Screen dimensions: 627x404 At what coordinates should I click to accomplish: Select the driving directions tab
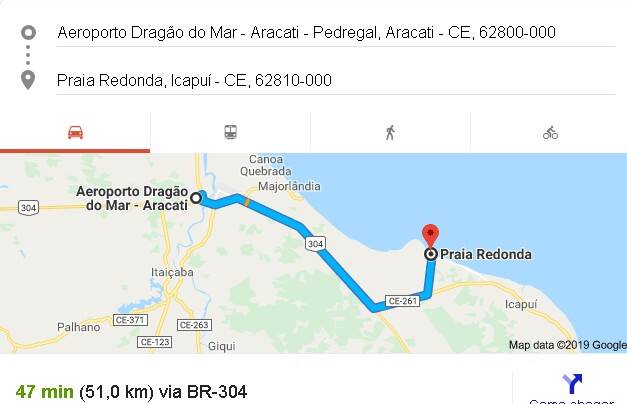[75, 132]
